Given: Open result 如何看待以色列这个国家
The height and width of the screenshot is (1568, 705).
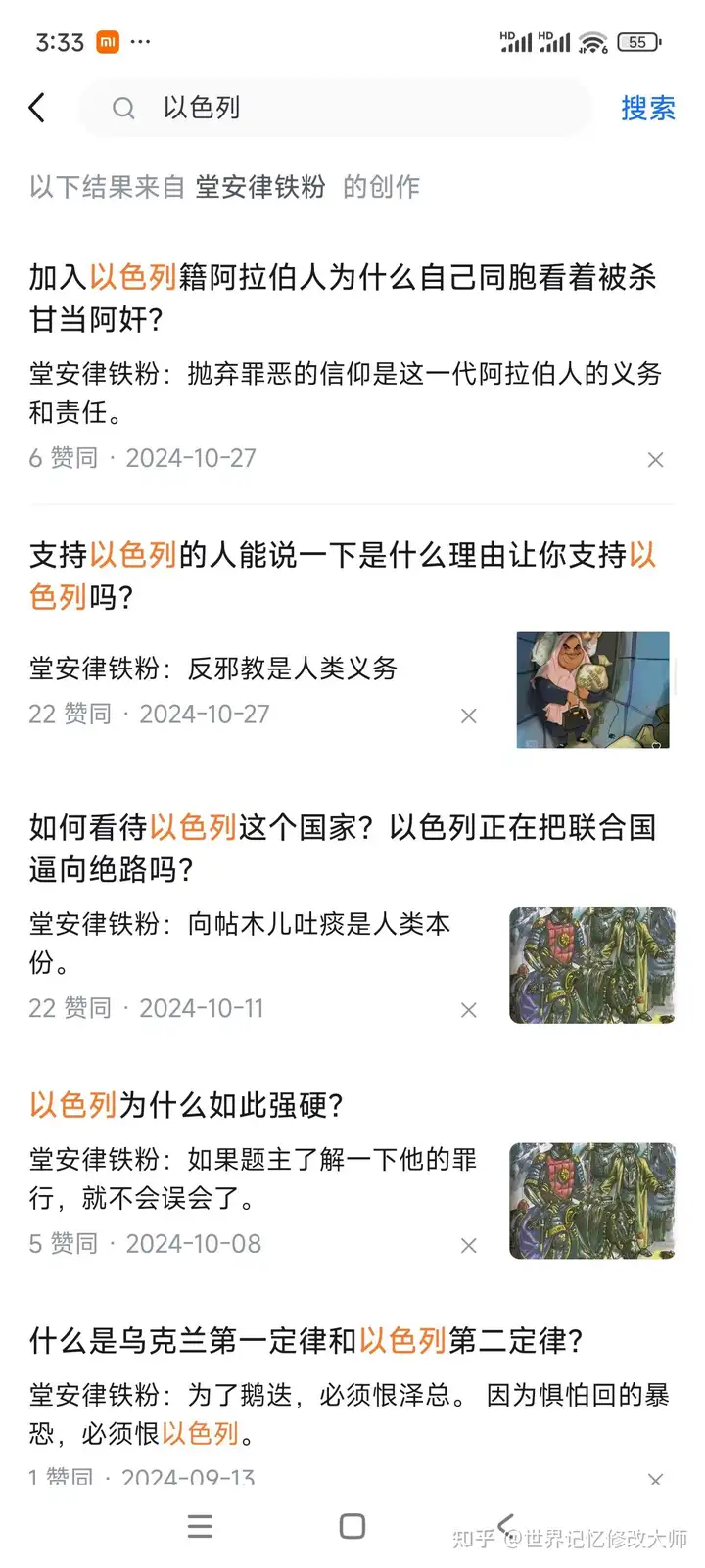Looking at the screenshot, I should click(x=343, y=848).
